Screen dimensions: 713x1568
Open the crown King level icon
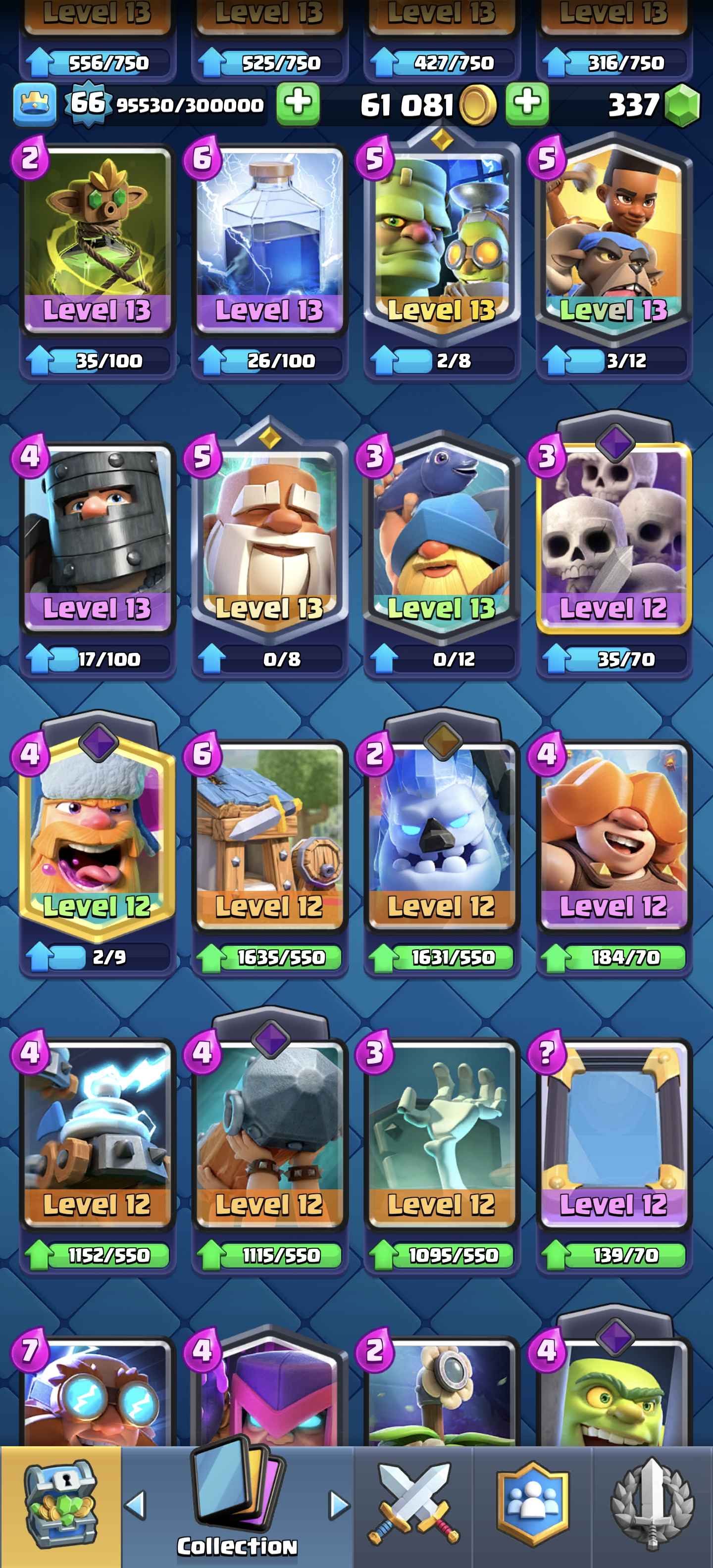click(35, 103)
